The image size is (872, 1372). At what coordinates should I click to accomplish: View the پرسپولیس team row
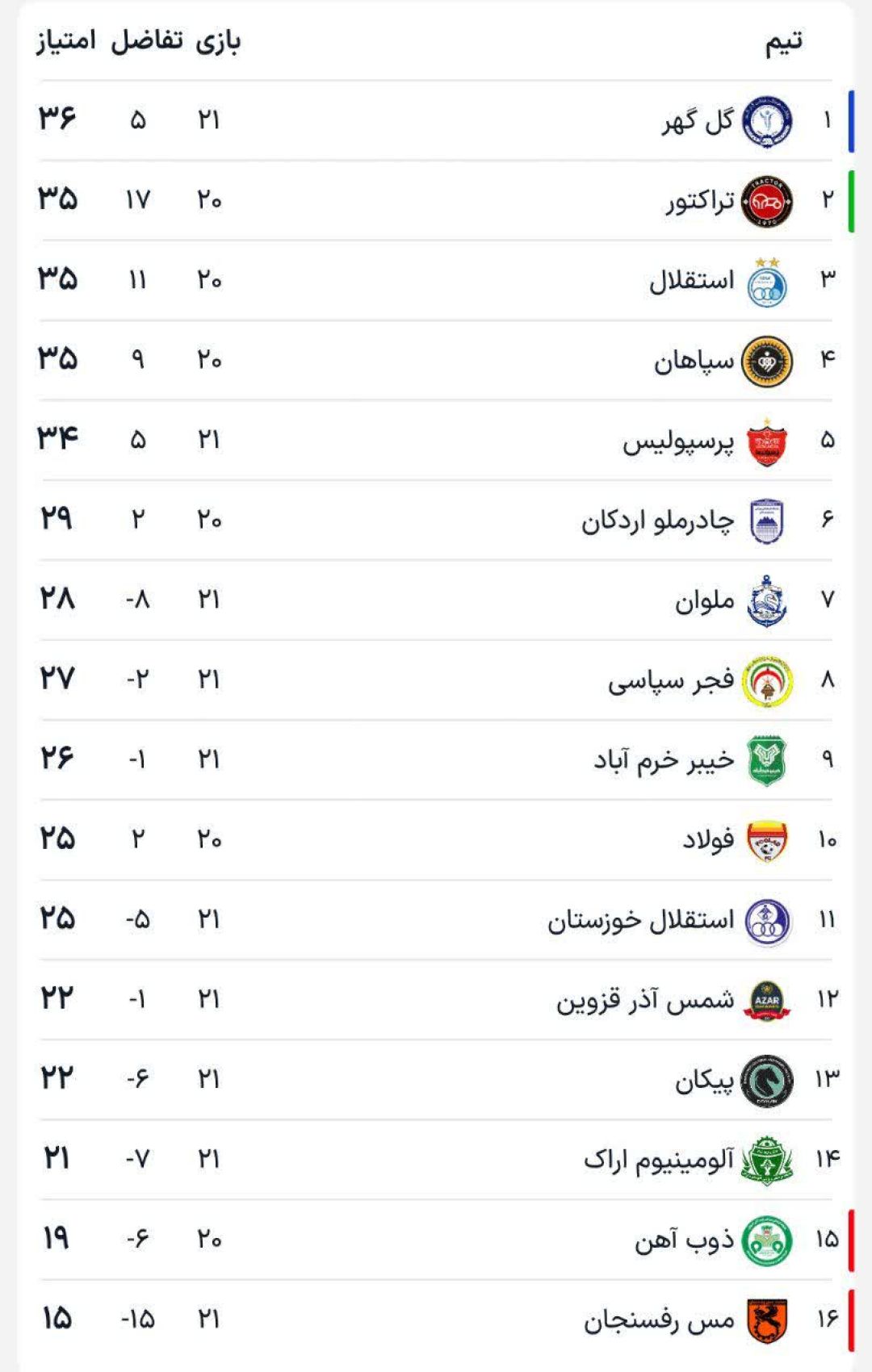coord(436,441)
